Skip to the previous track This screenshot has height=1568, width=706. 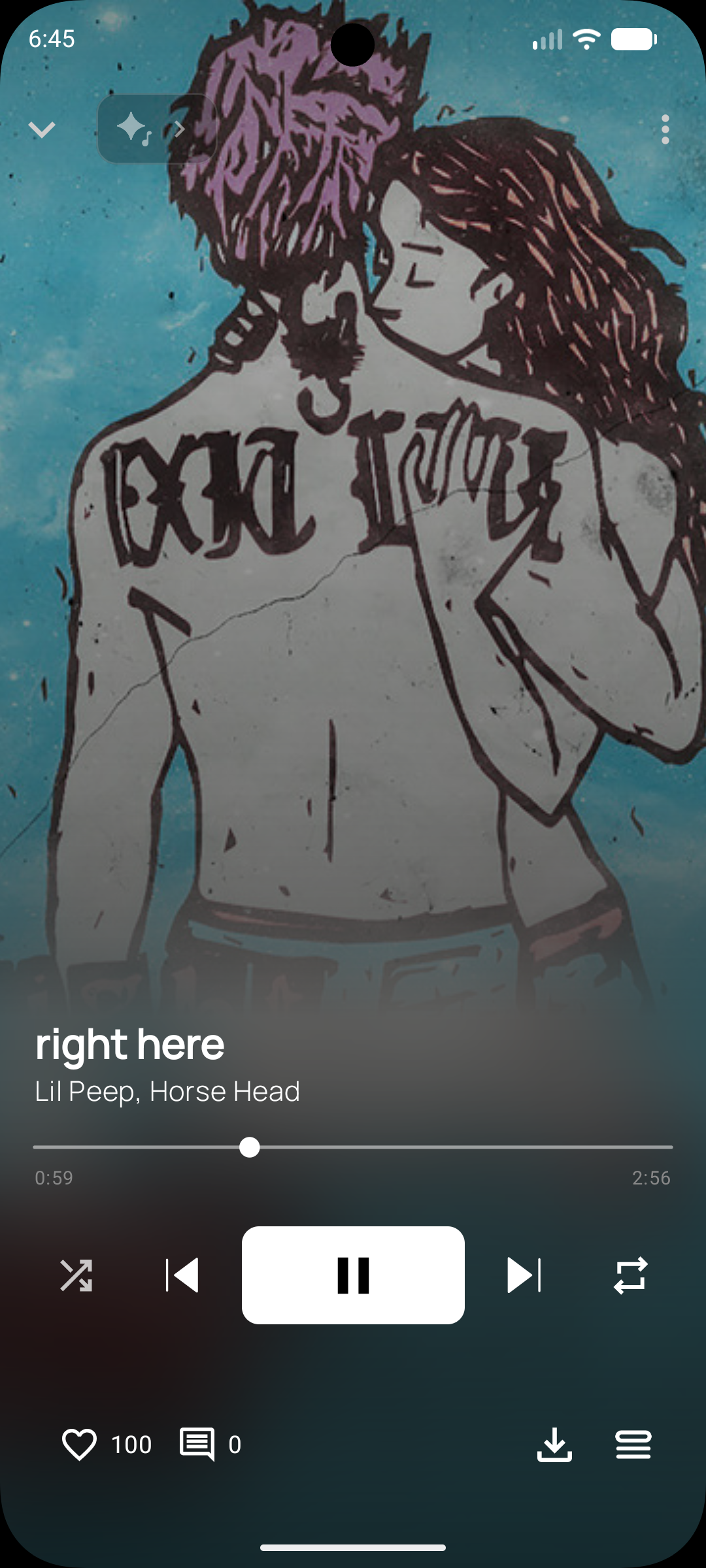tap(182, 1275)
